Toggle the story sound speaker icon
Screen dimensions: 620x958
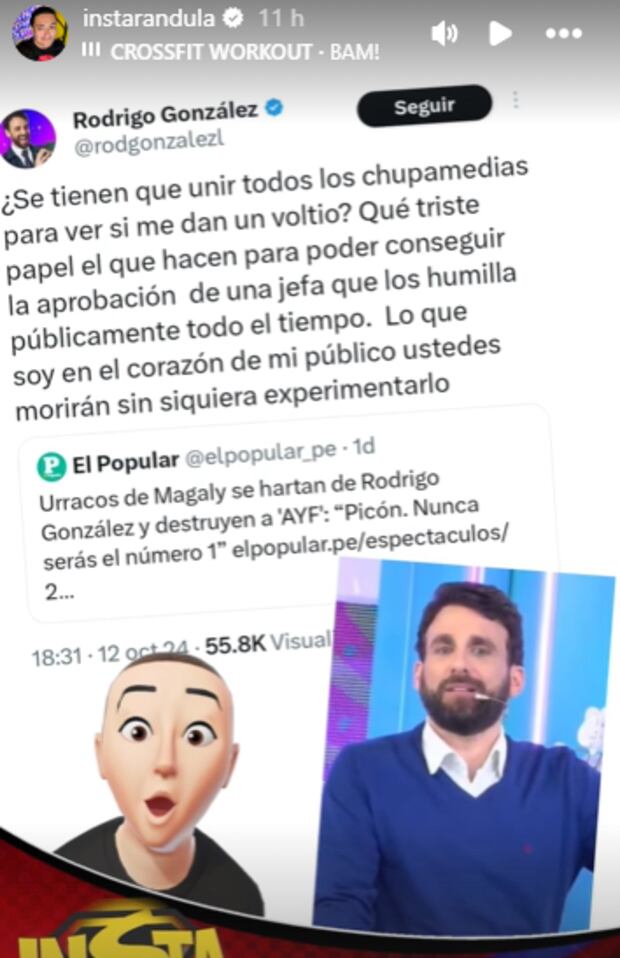point(445,34)
